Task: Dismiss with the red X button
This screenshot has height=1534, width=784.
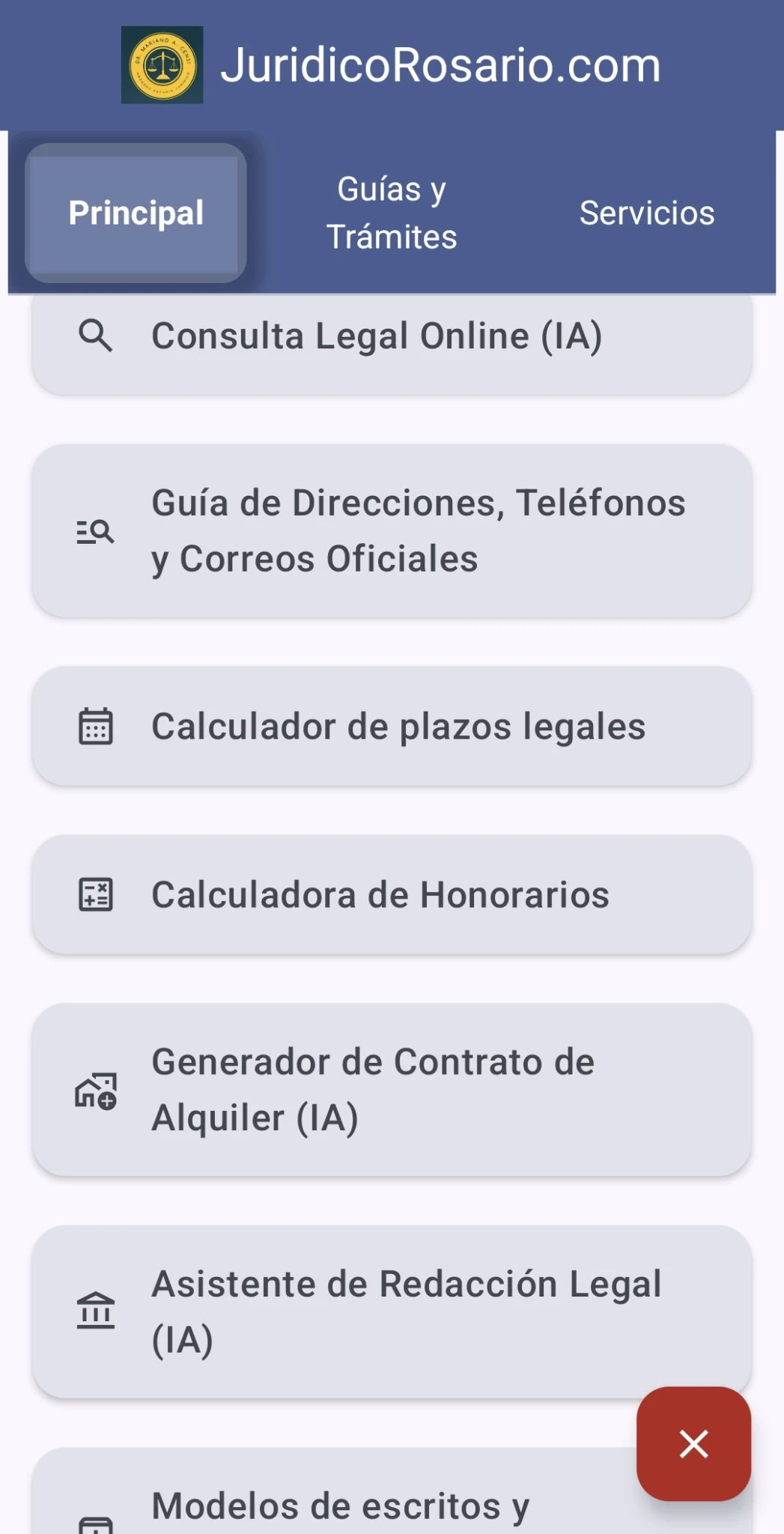Action: point(693,1445)
